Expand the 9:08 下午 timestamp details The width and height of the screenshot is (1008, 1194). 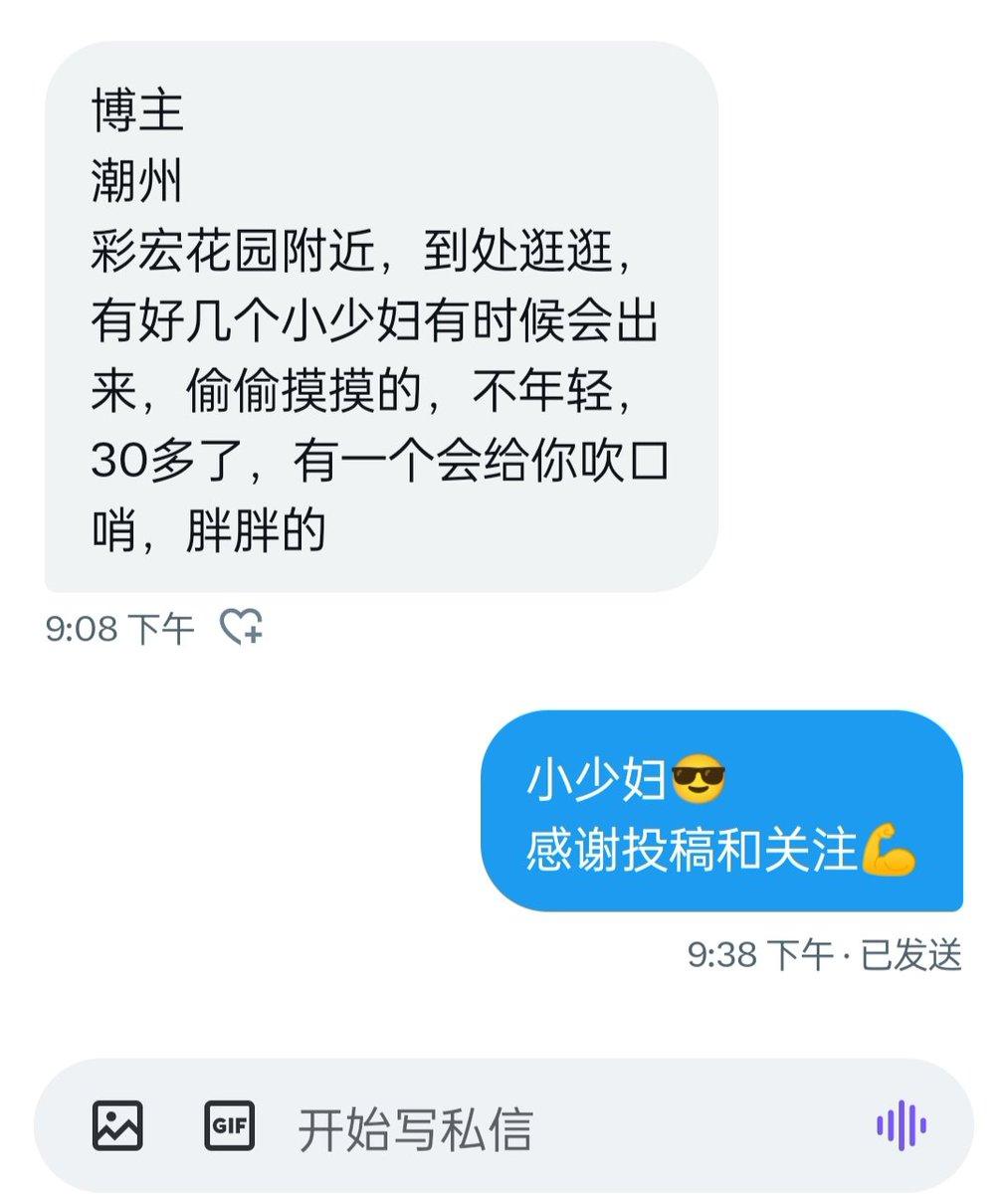click(119, 627)
